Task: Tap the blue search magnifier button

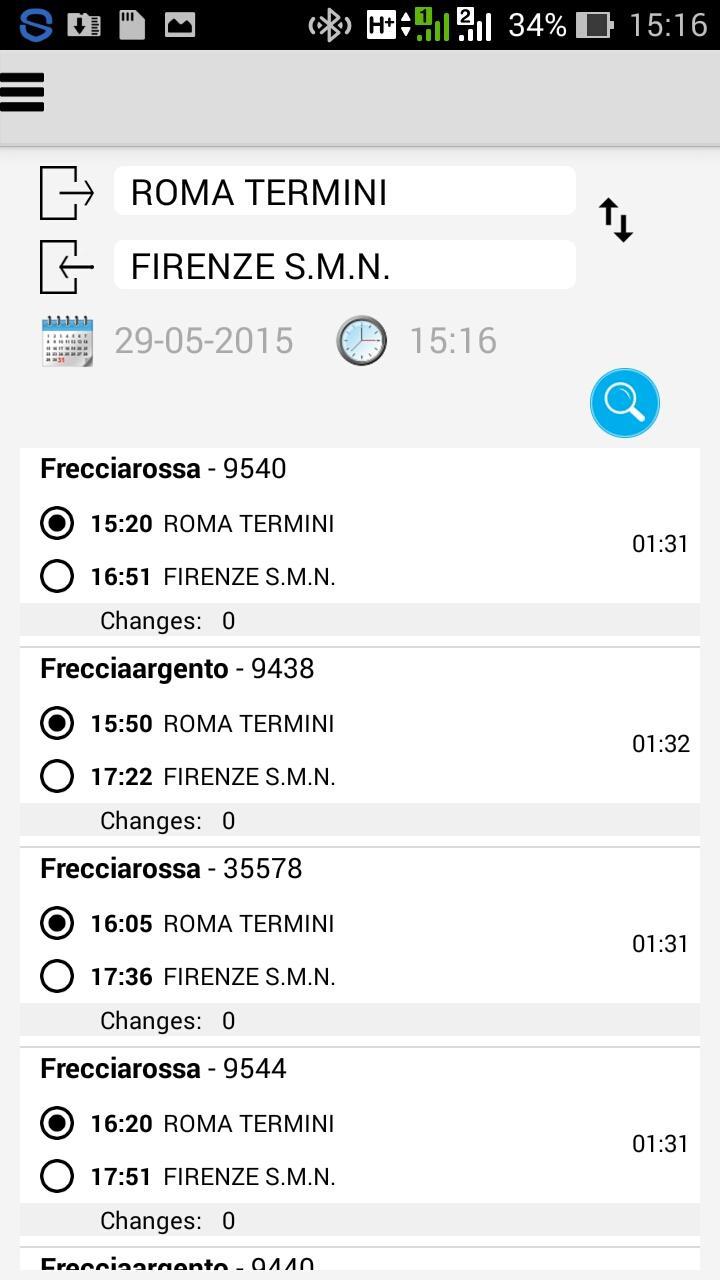Action: (x=624, y=402)
